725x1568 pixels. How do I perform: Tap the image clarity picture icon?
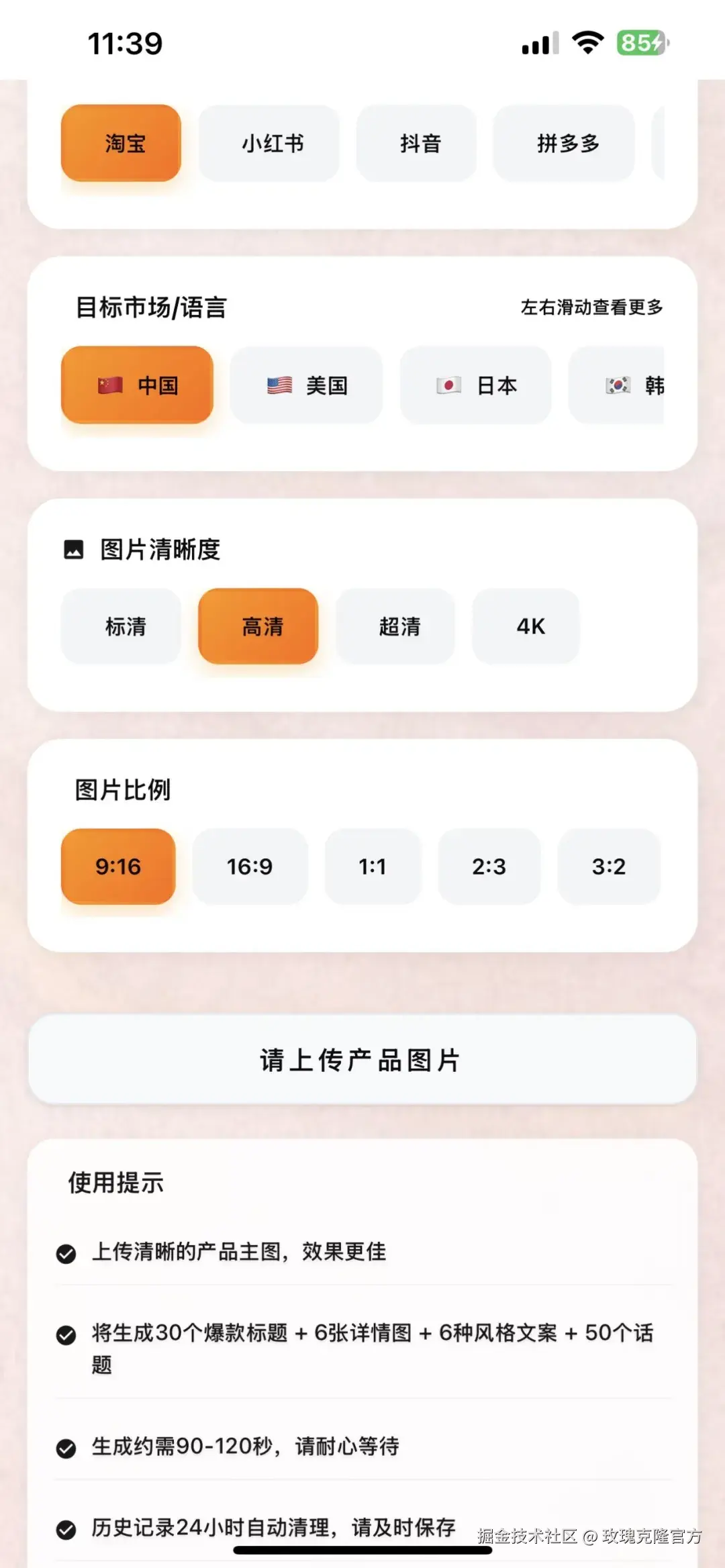[74, 549]
